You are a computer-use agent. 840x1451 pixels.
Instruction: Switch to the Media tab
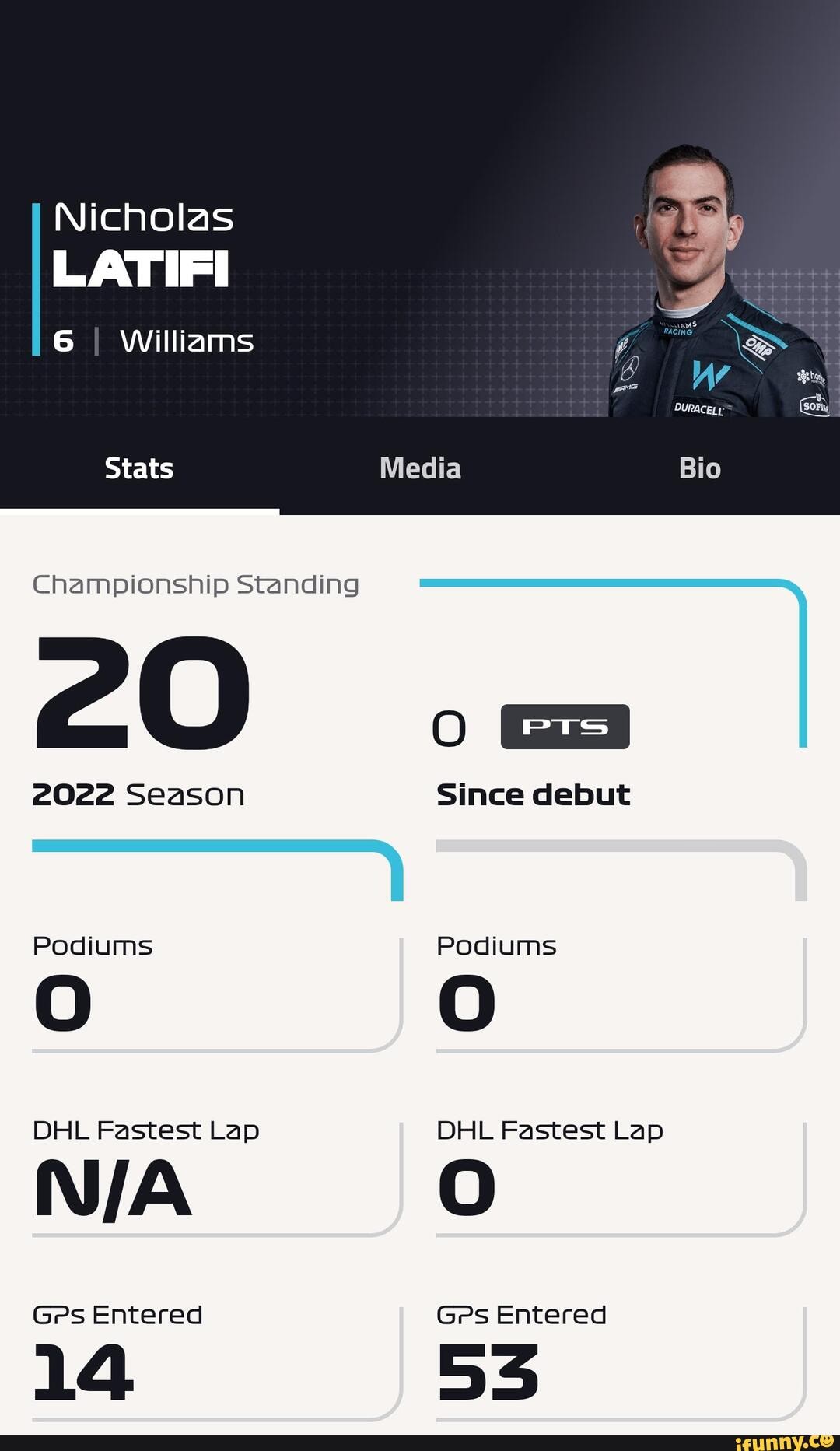420,468
